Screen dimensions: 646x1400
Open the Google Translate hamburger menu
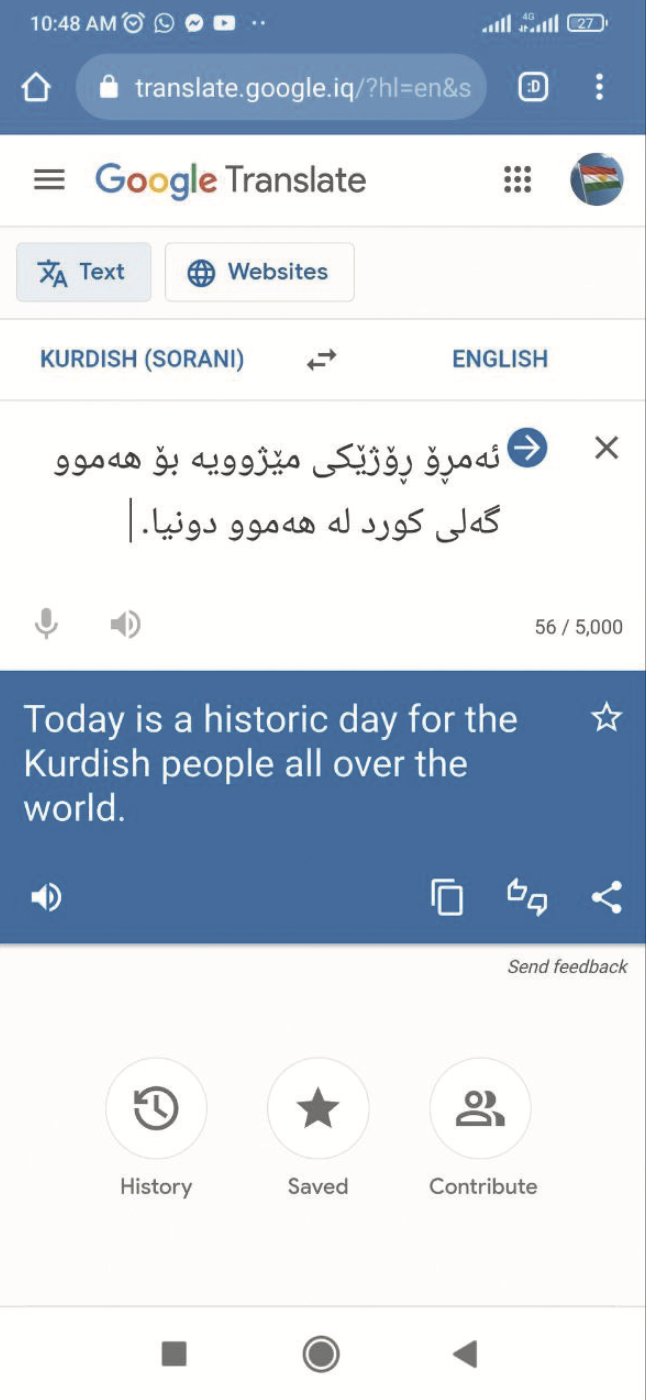click(x=49, y=180)
